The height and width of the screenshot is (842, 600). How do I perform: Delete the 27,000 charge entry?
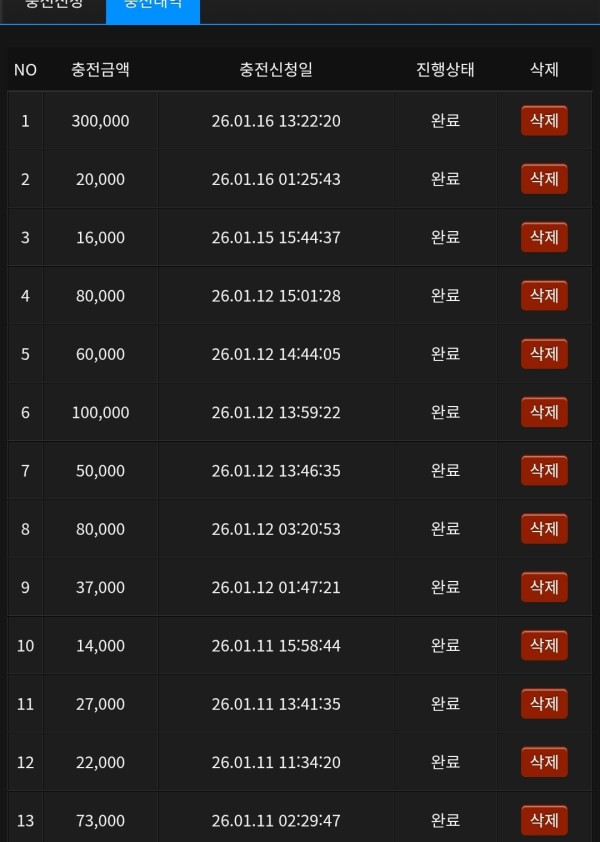tap(544, 704)
